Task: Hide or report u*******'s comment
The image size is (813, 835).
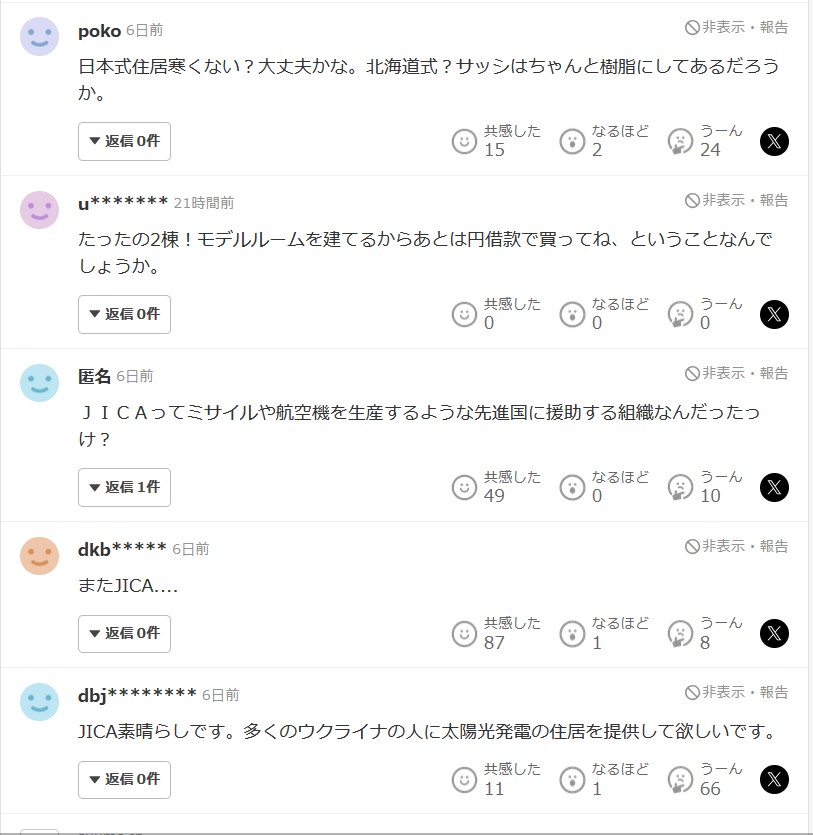Action: 736,200
